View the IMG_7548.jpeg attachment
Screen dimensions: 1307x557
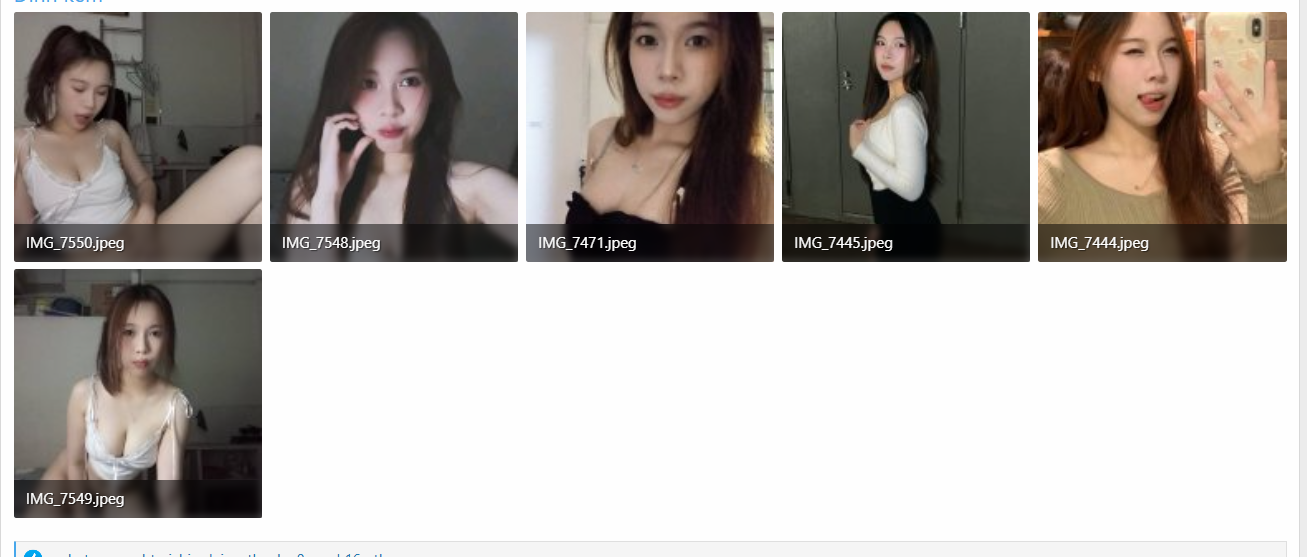[x=394, y=136]
